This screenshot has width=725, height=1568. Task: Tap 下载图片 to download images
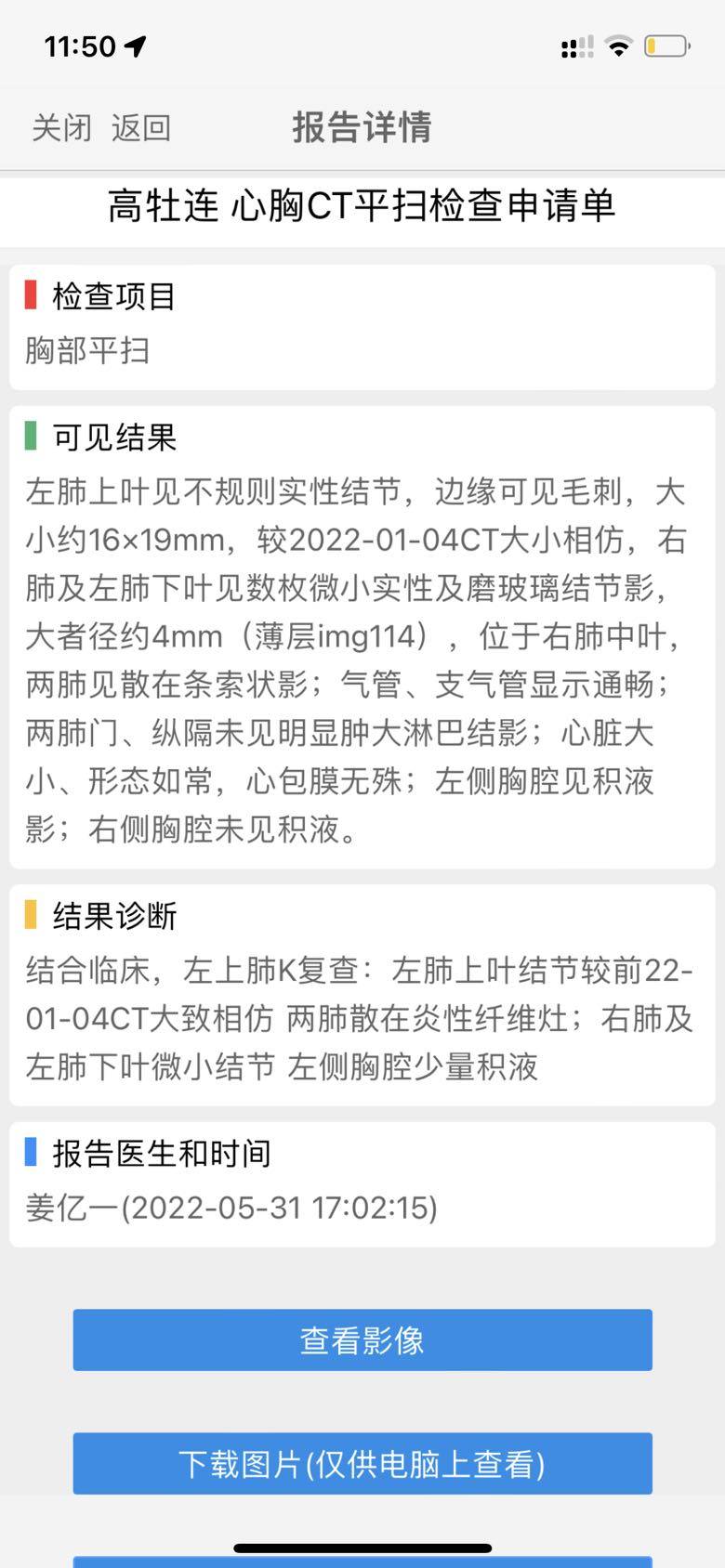tap(362, 1463)
